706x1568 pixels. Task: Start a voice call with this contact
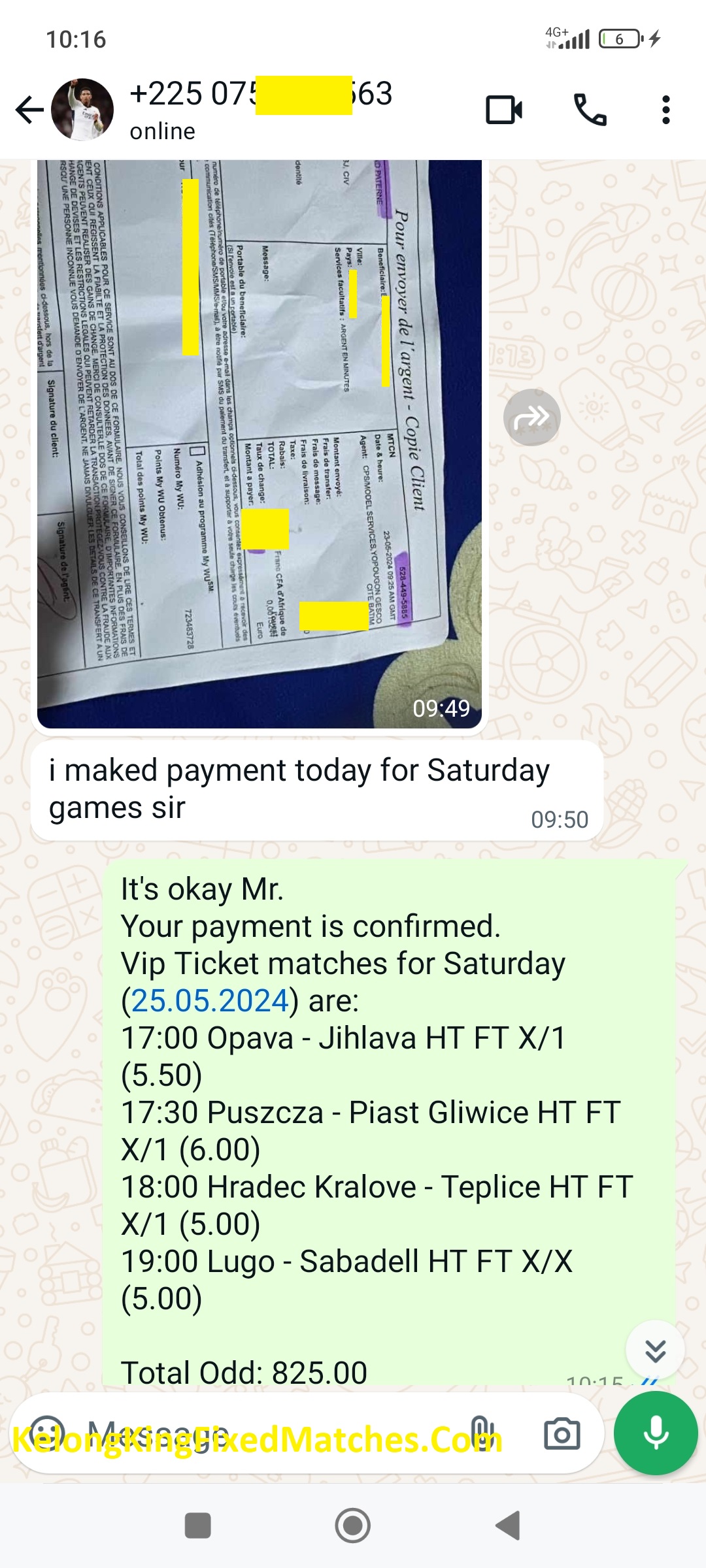pos(590,110)
